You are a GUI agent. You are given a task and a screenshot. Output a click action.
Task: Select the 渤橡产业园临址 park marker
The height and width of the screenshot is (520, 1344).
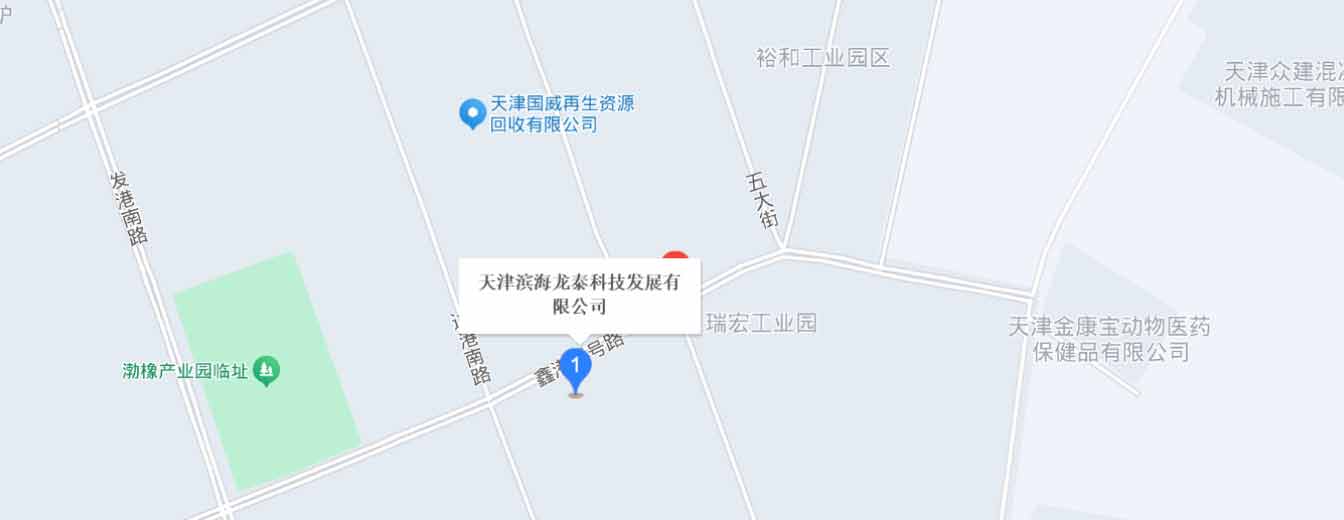pos(266,371)
